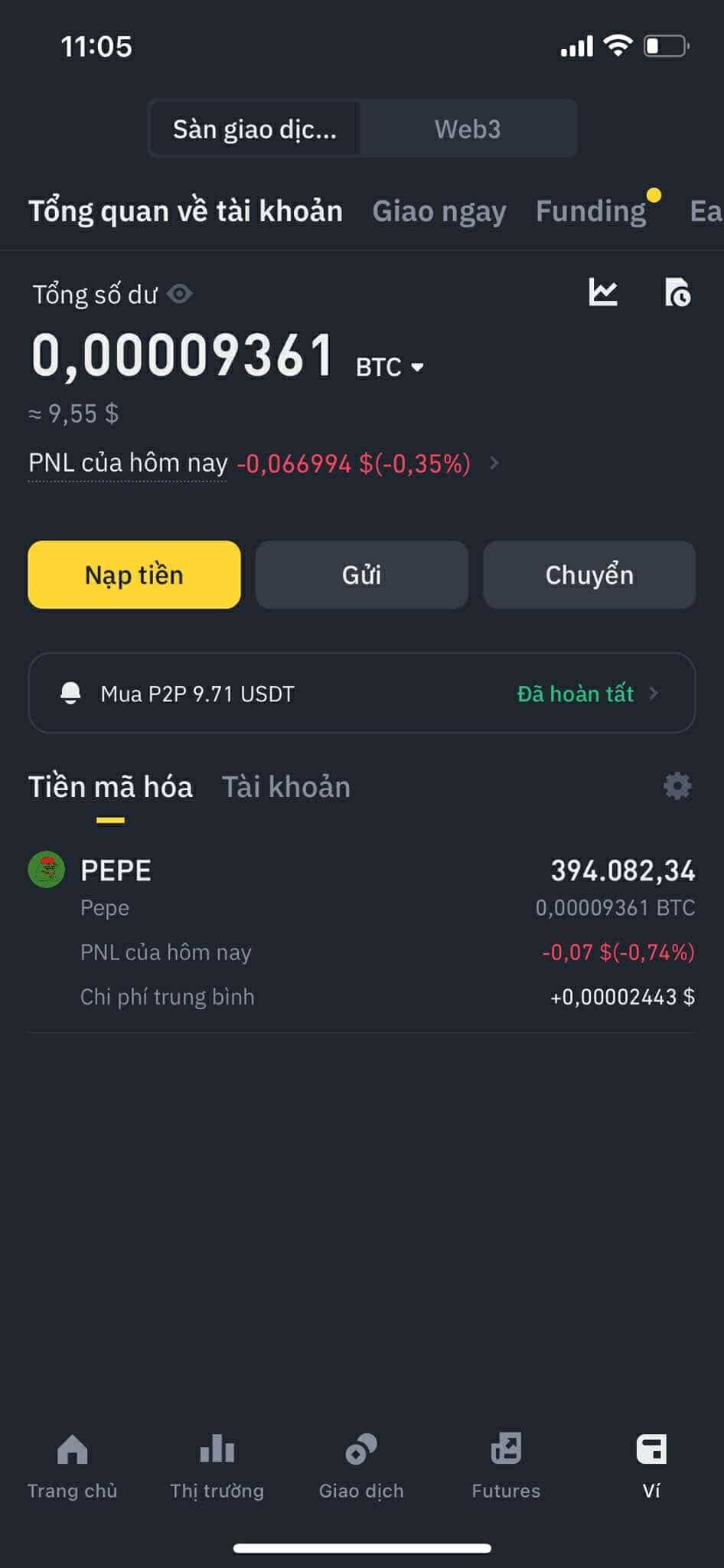724x1568 pixels.
Task: Open the PEPE asset row
Action: coord(361,930)
